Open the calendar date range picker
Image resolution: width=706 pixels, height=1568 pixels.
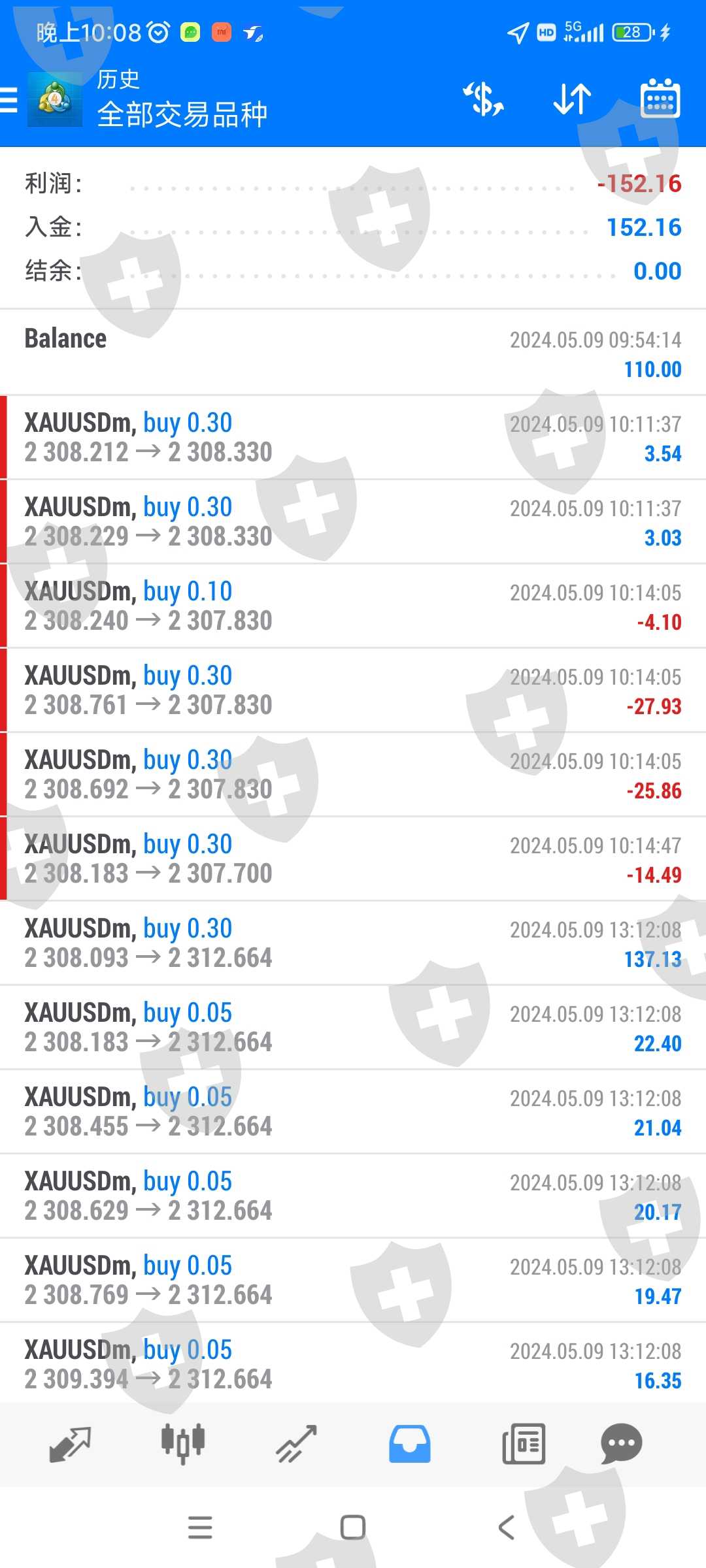pos(660,99)
